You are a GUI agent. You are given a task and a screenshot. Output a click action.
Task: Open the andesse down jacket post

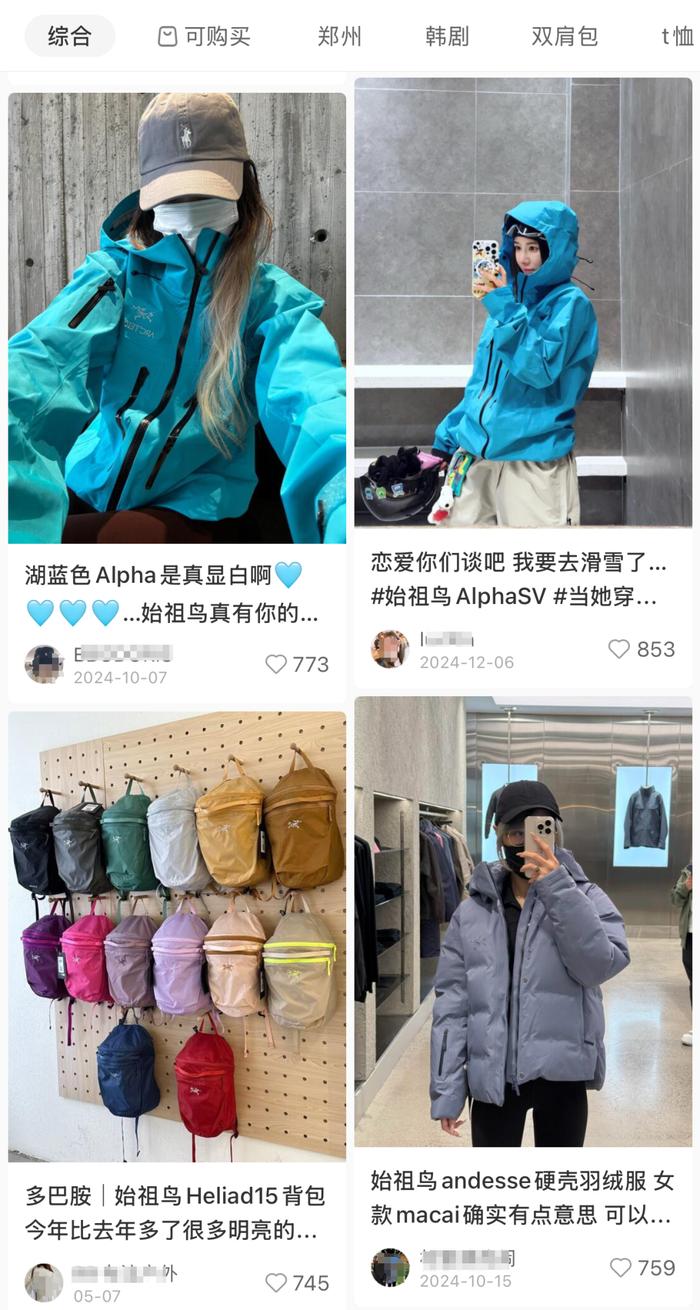(523, 921)
